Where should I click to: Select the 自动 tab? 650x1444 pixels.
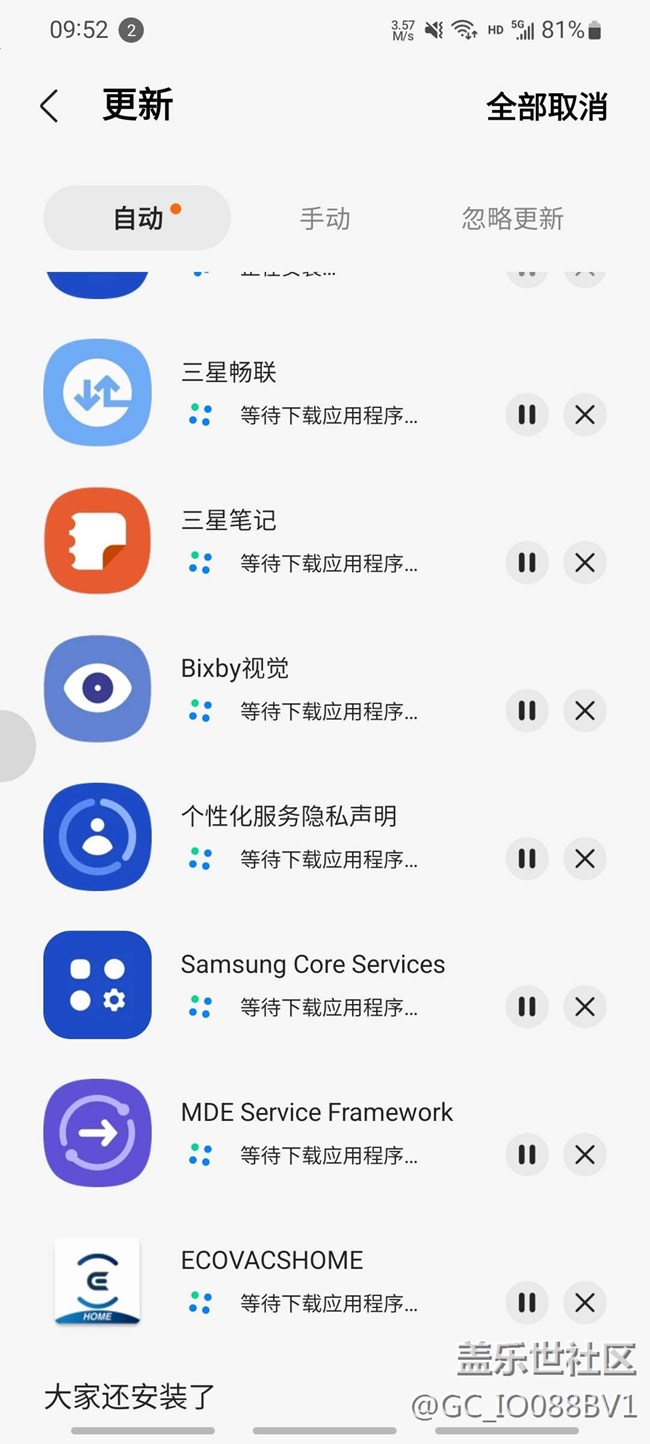pos(138,218)
